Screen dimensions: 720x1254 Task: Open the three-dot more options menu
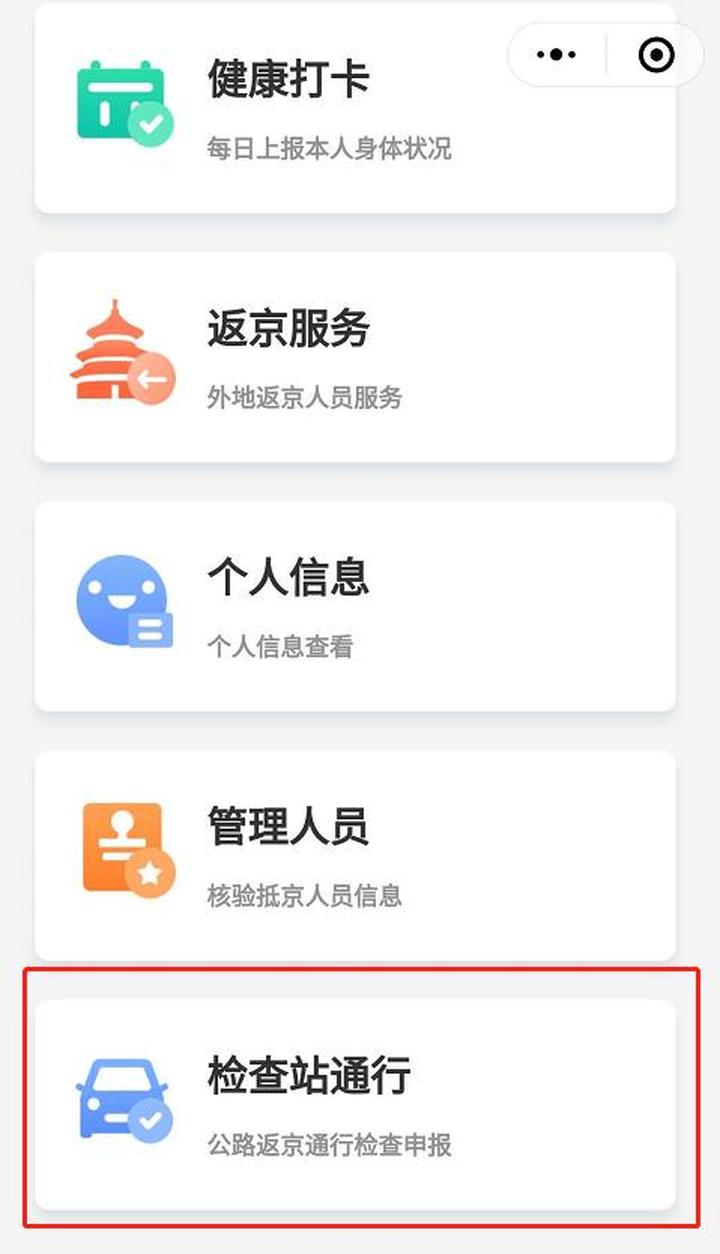point(557,54)
